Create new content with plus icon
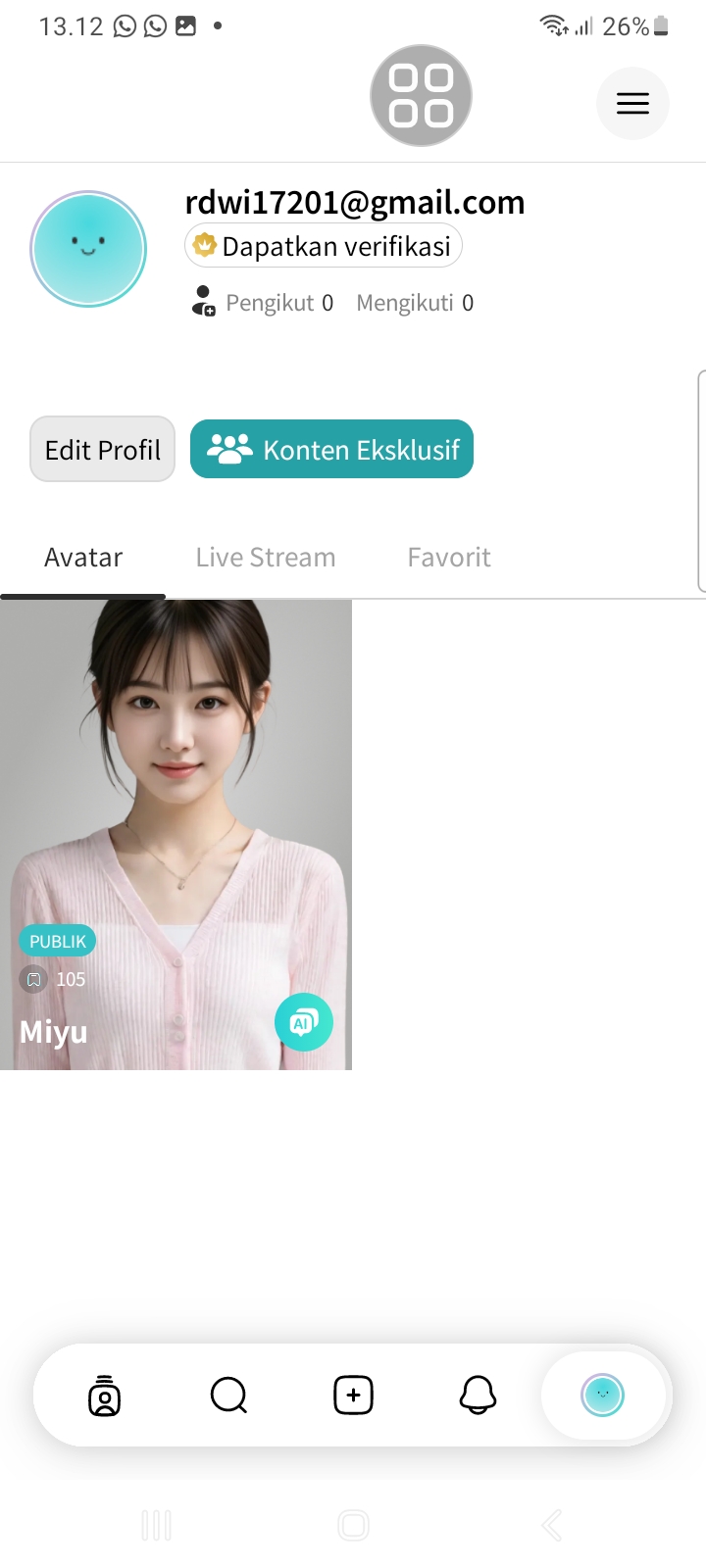Viewport: 706px width, 1568px height. [354, 1396]
